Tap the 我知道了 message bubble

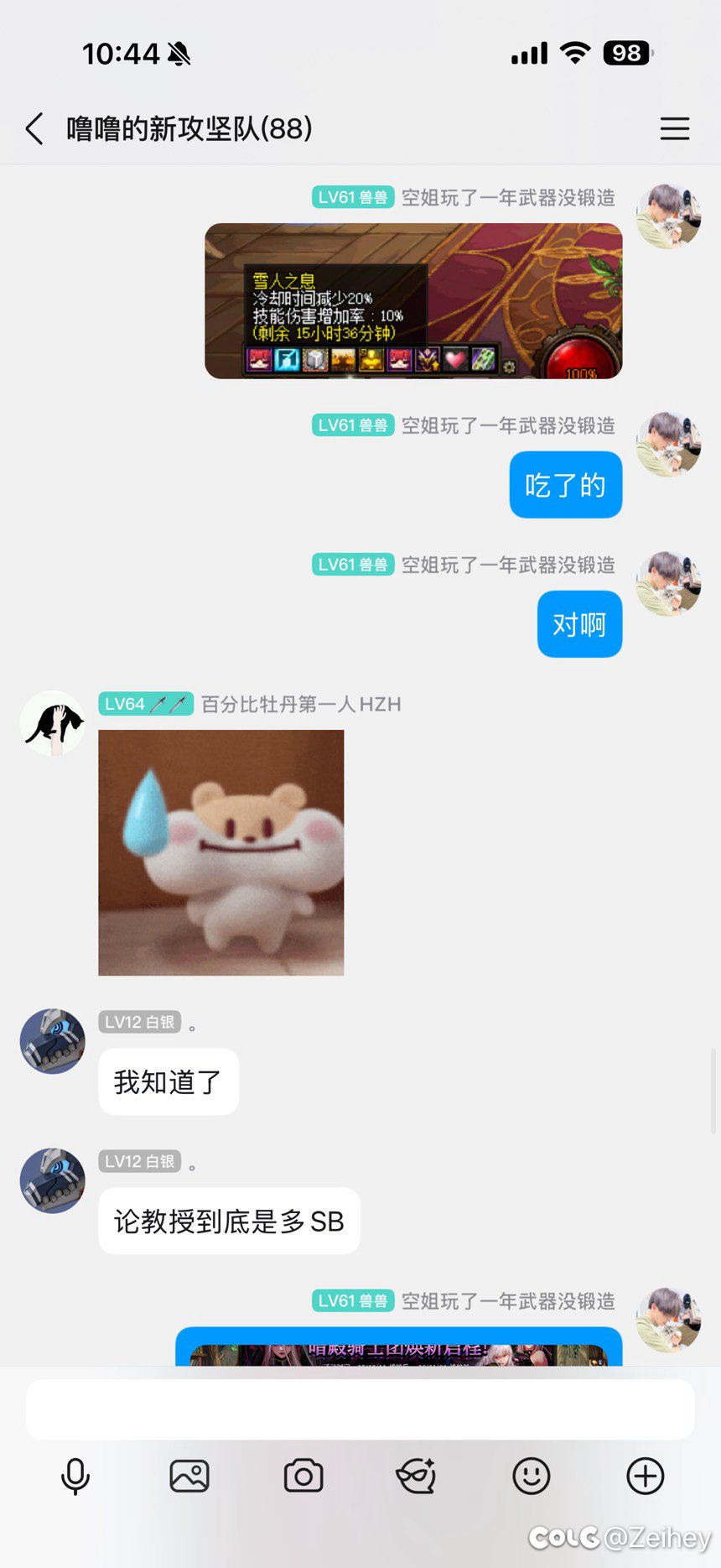(x=168, y=1081)
